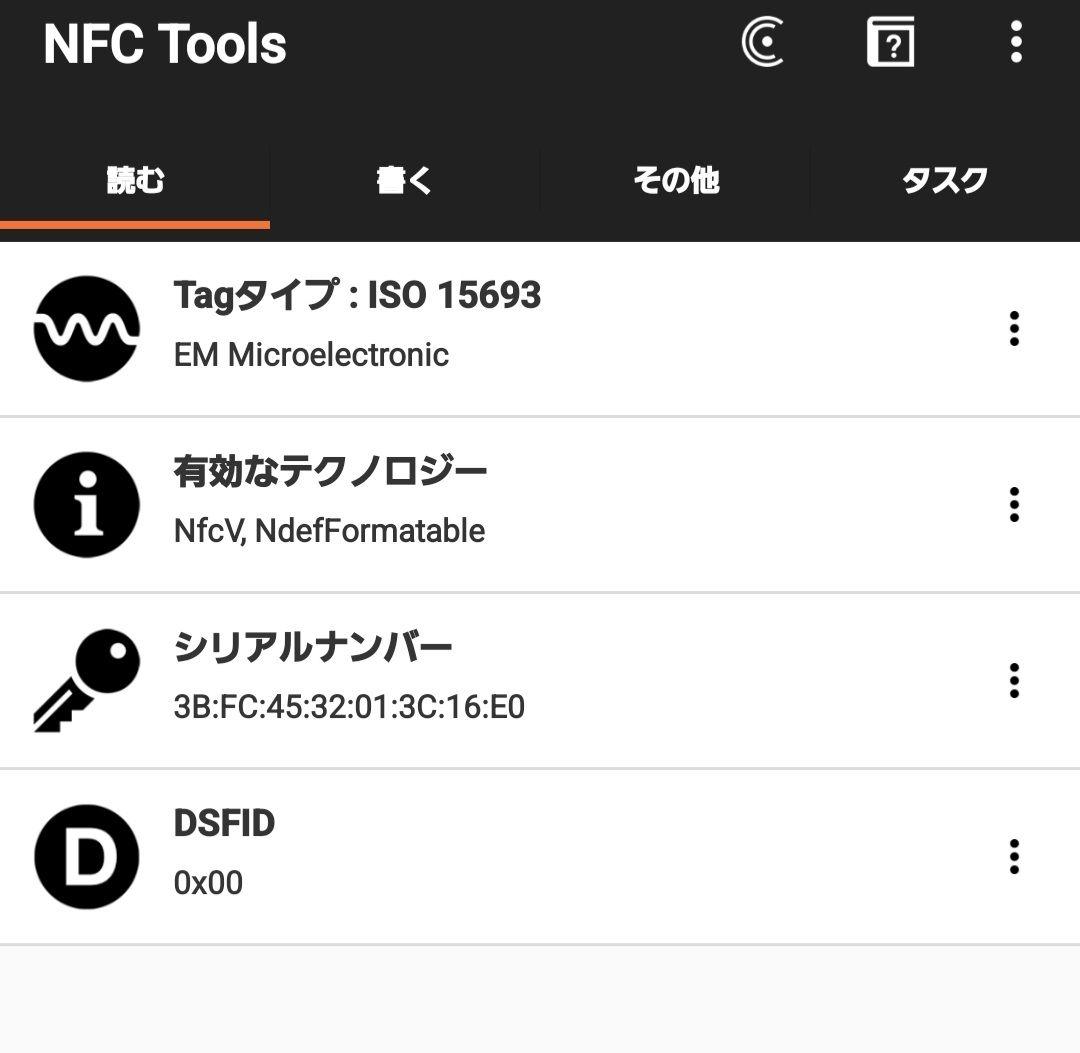The height and width of the screenshot is (1053, 1080).
Task: Switch to the 書く tab
Action: (x=405, y=180)
